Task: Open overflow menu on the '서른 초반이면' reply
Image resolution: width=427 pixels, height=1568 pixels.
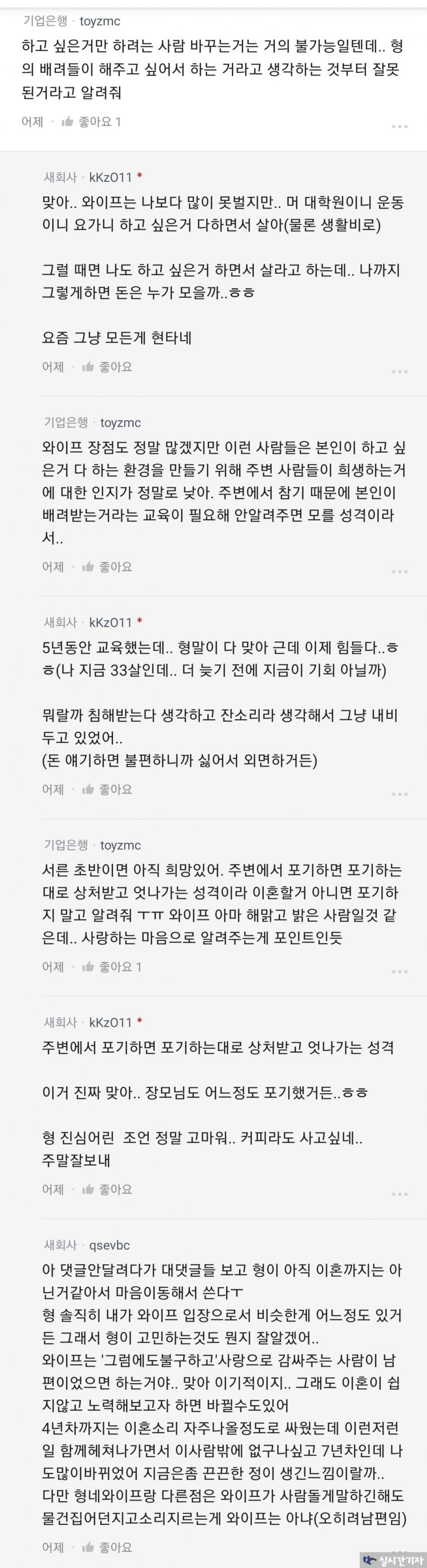Action: tap(399, 971)
